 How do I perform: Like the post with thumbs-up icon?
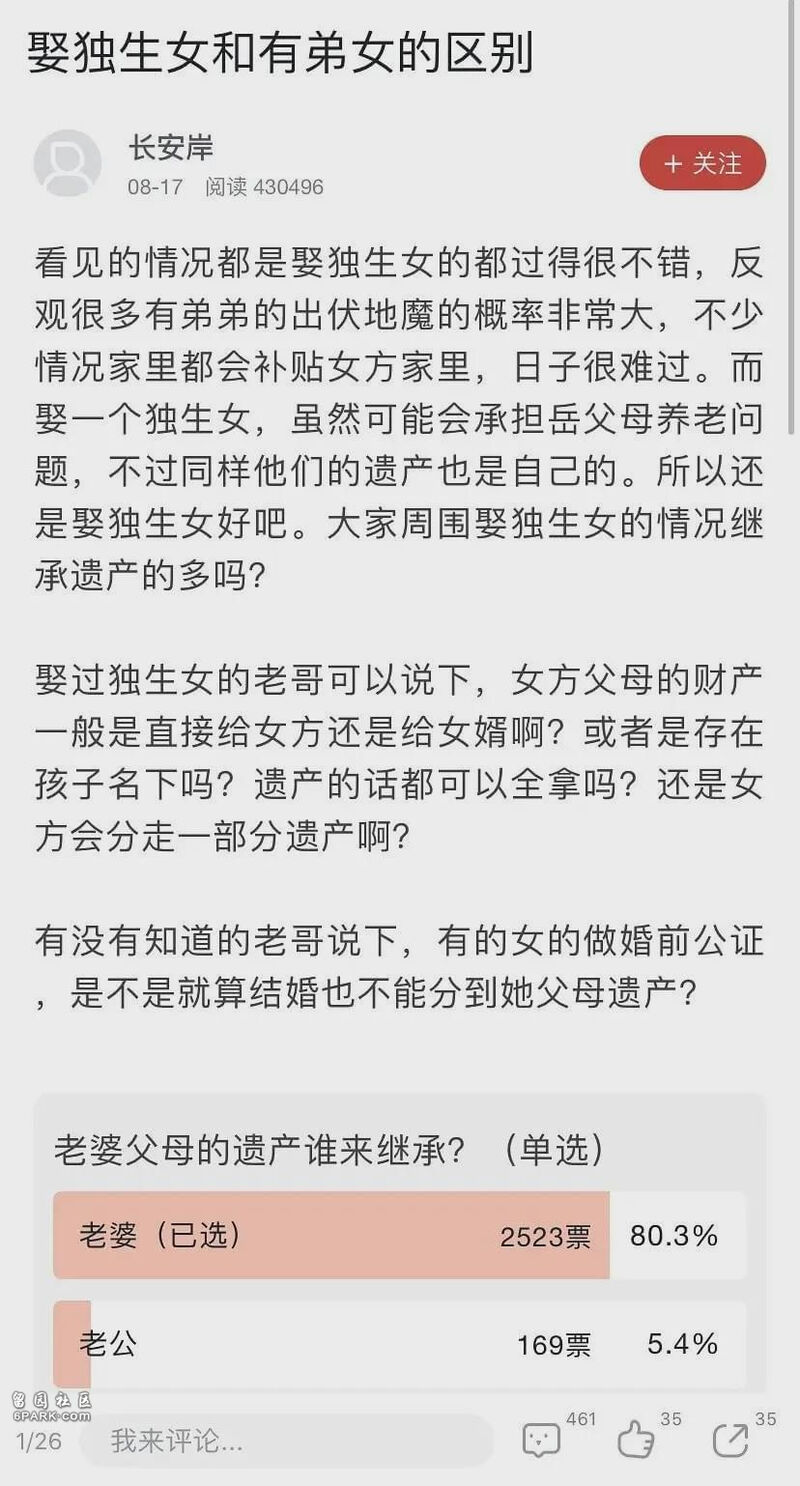click(635, 1440)
